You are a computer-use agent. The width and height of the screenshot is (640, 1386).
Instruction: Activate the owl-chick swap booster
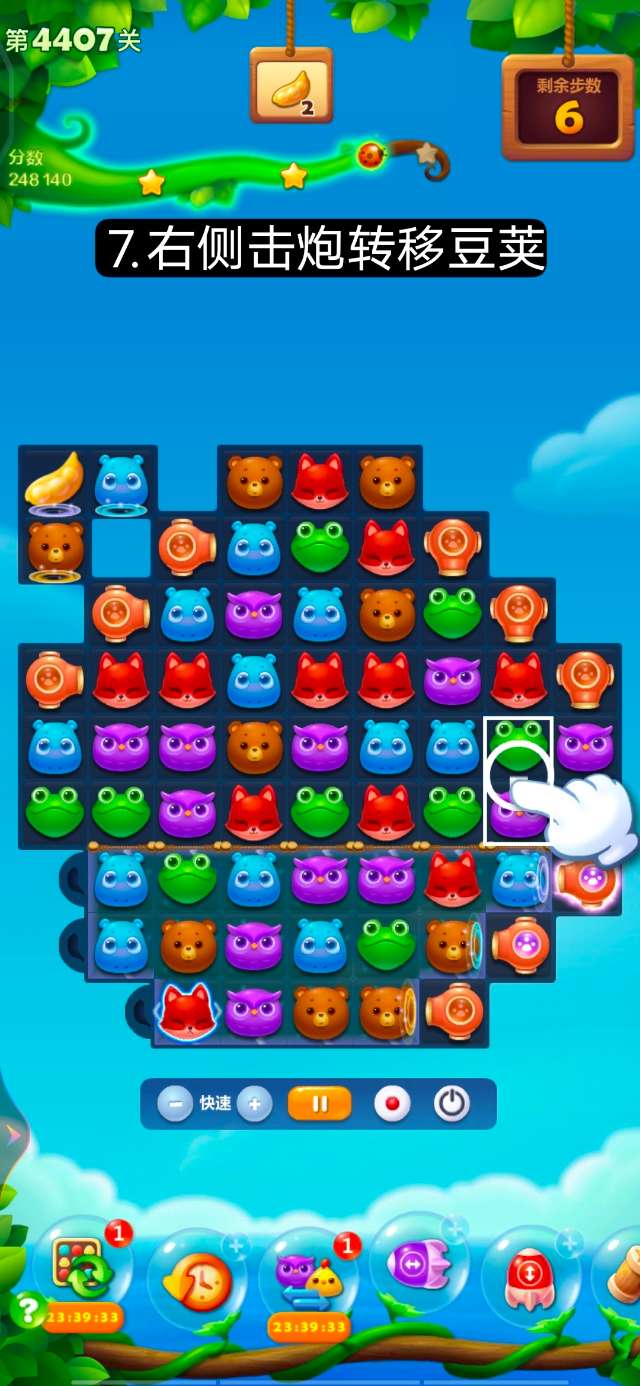(x=307, y=1275)
